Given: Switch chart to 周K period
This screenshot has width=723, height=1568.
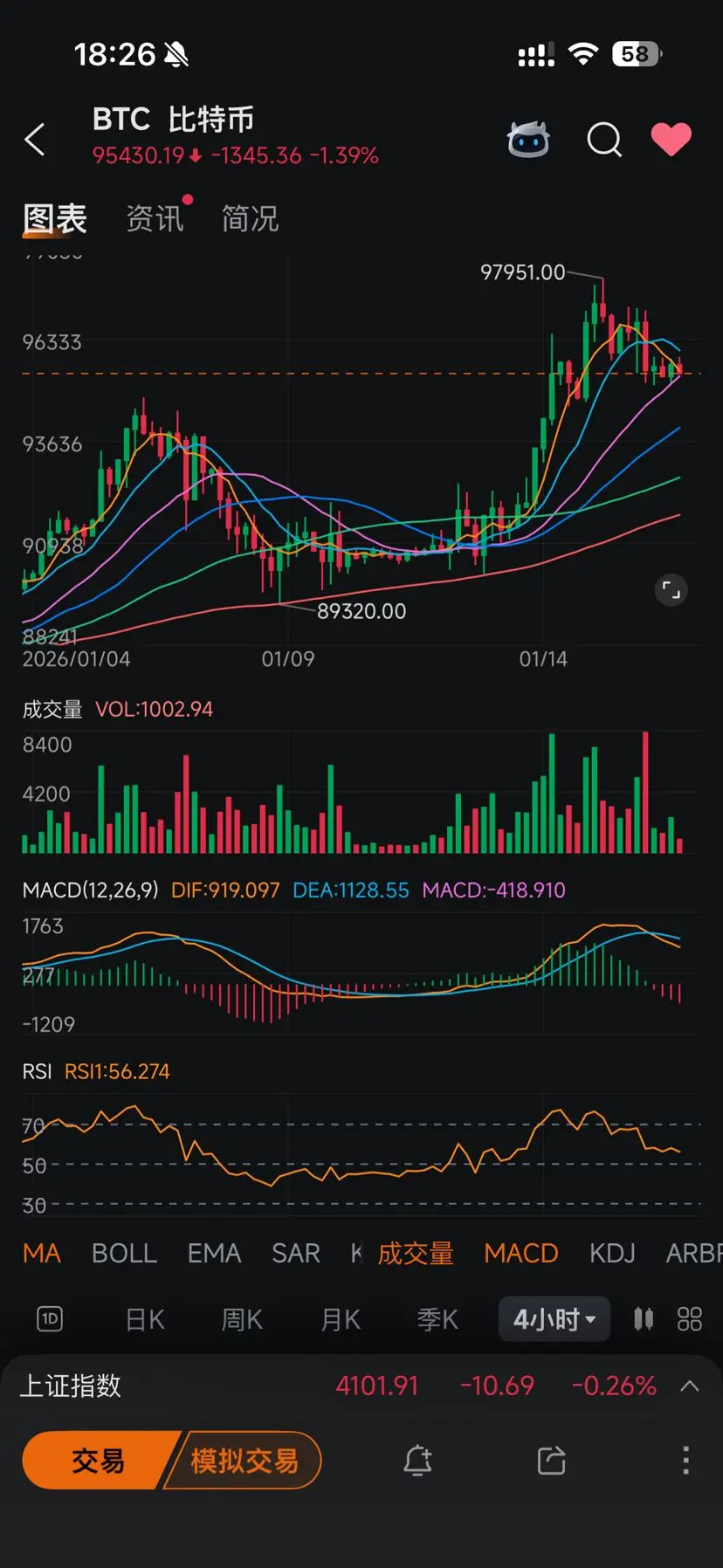Looking at the screenshot, I should point(242,1319).
